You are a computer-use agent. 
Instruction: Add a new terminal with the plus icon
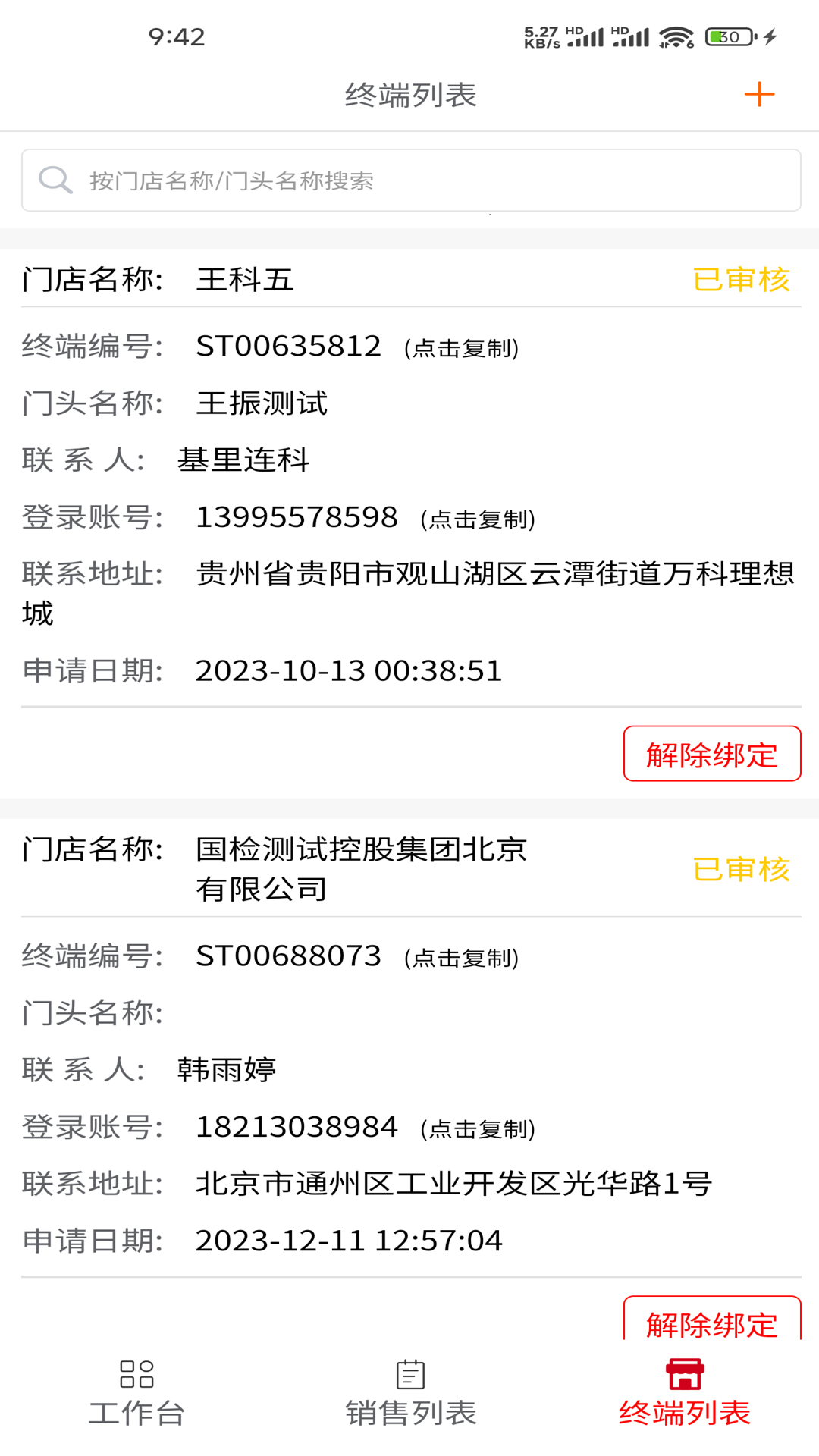759,95
